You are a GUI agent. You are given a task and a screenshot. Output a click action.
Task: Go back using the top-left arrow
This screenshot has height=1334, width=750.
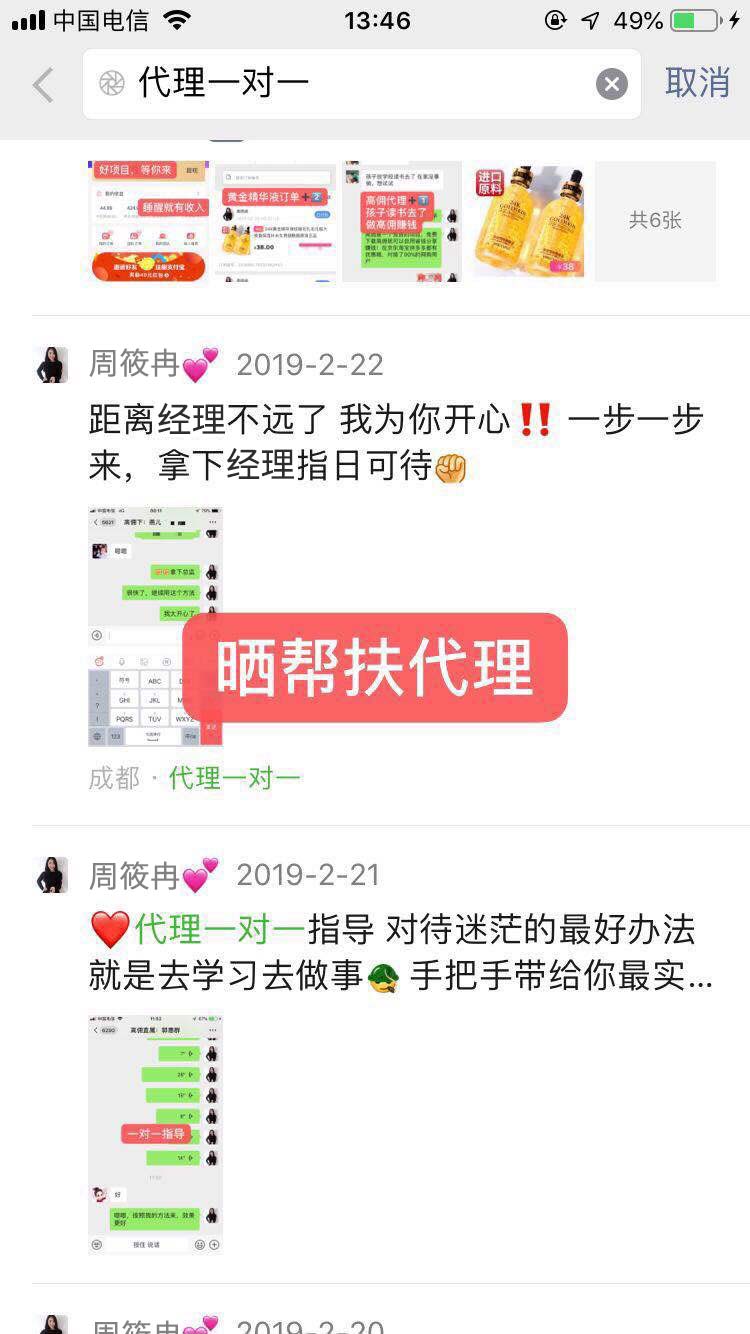tap(42, 85)
